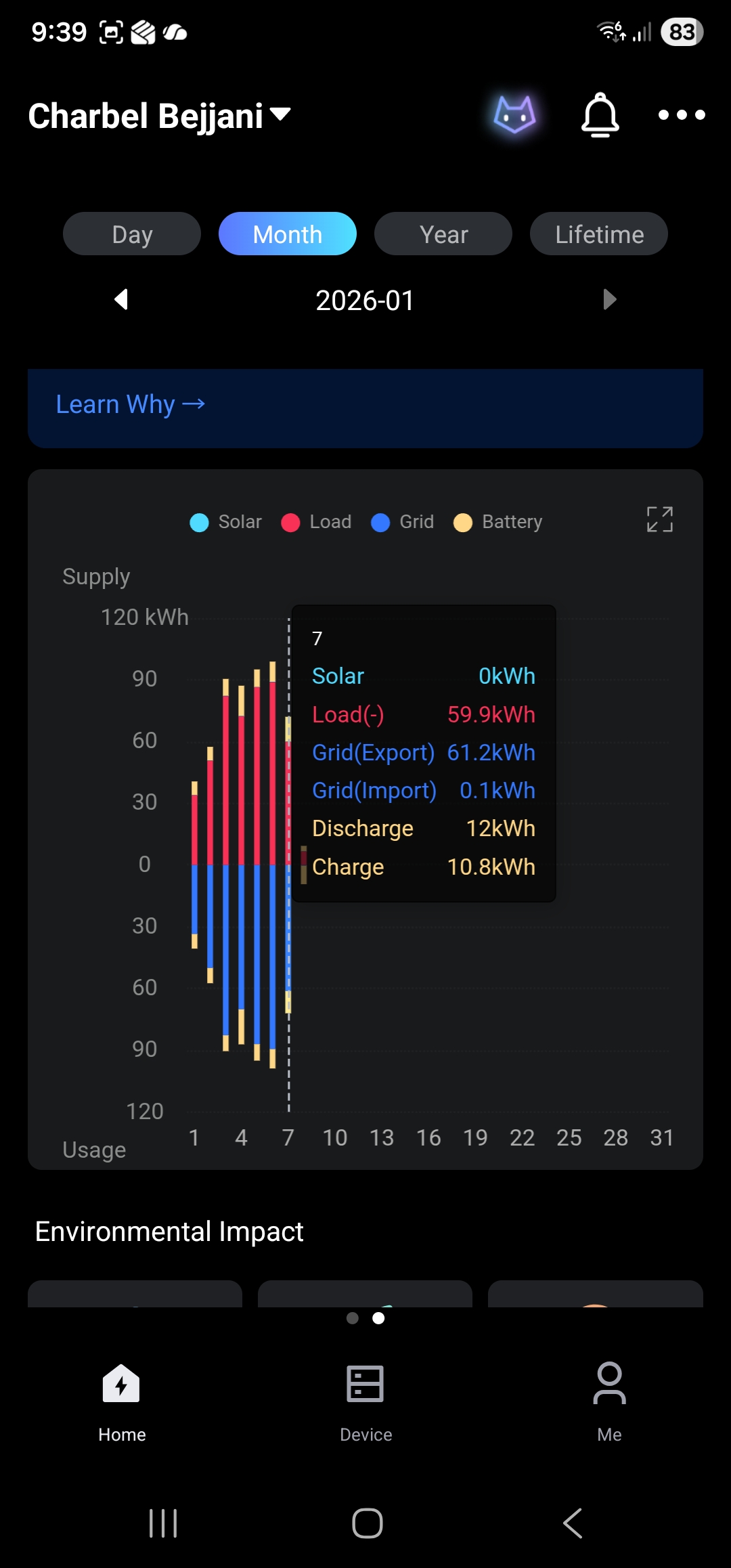Image resolution: width=731 pixels, height=1568 pixels.
Task: Open the Charbel Bejjani account dropdown
Action: point(160,116)
